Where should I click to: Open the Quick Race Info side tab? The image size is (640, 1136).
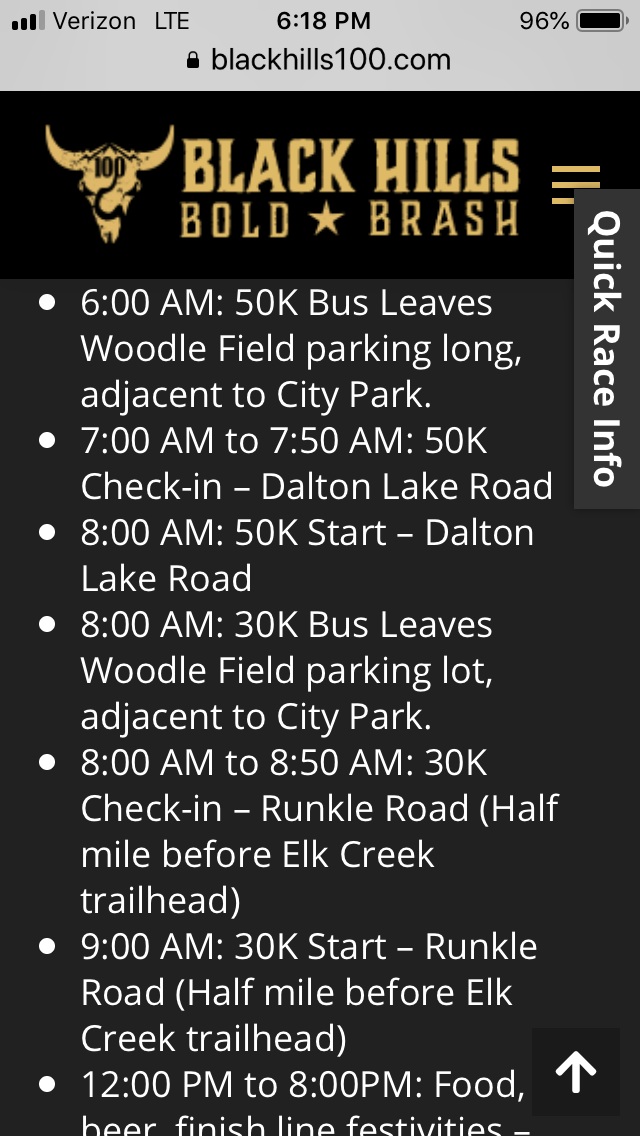607,348
